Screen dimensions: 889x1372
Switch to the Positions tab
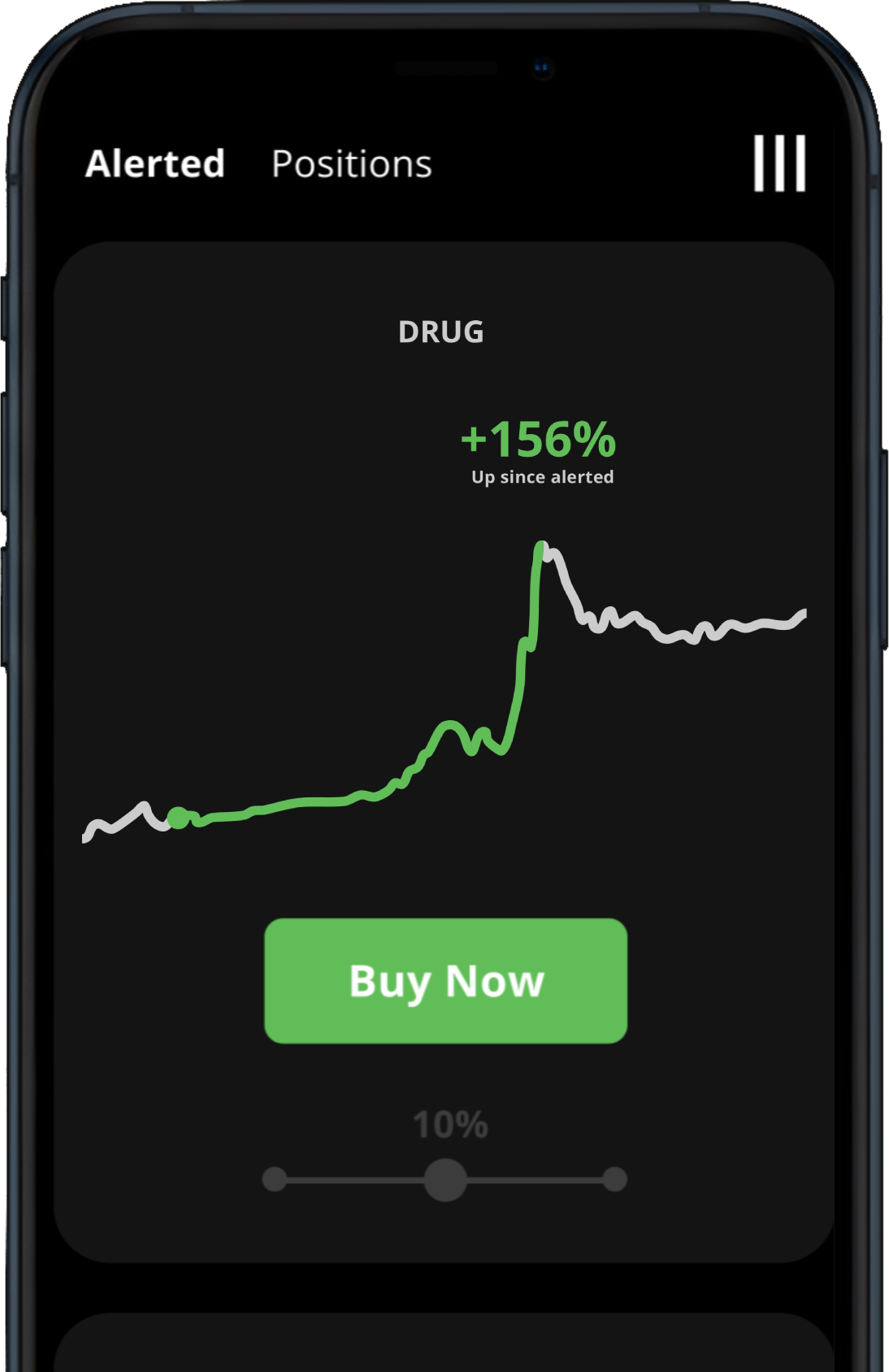click(x=351, y=163)
